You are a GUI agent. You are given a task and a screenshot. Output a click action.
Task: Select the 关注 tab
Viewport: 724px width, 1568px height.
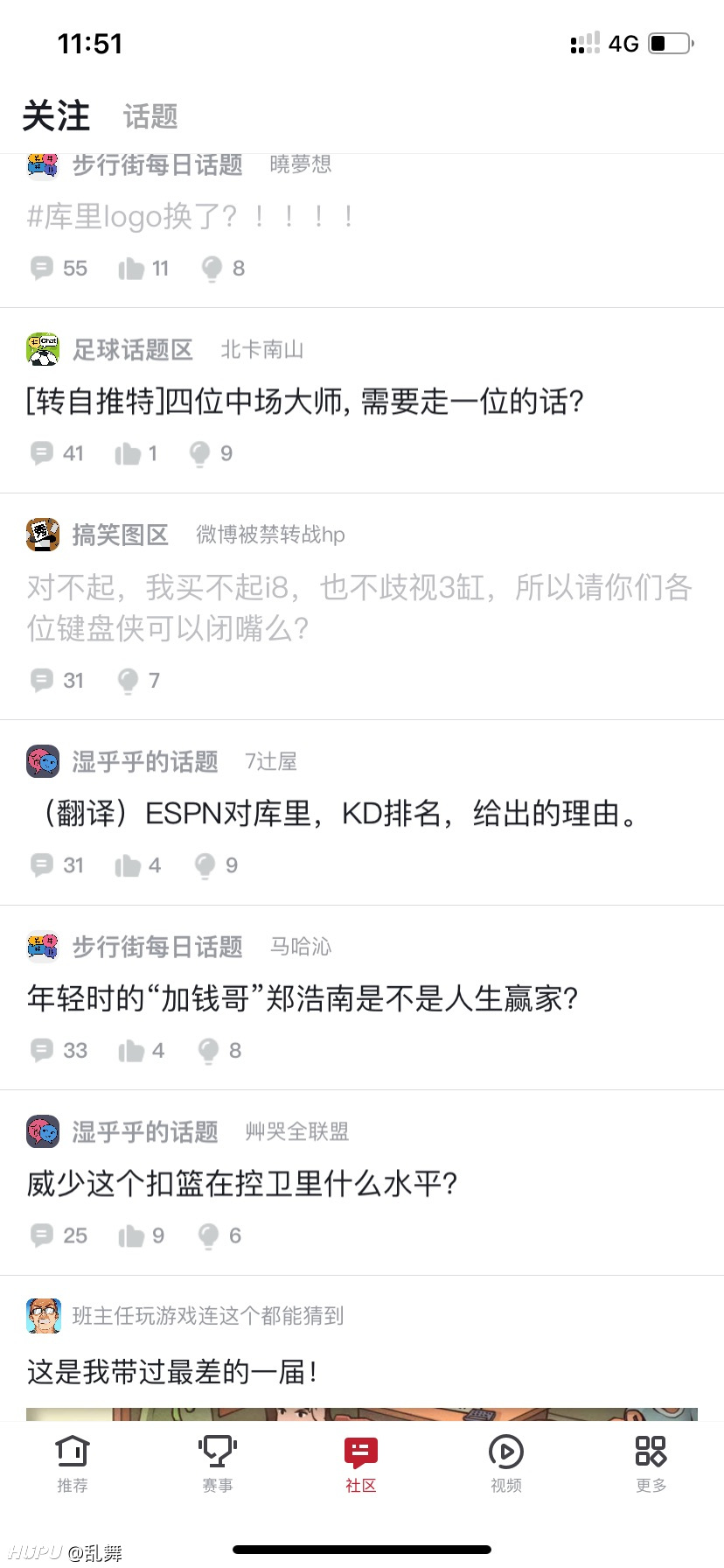pos(56,115)
